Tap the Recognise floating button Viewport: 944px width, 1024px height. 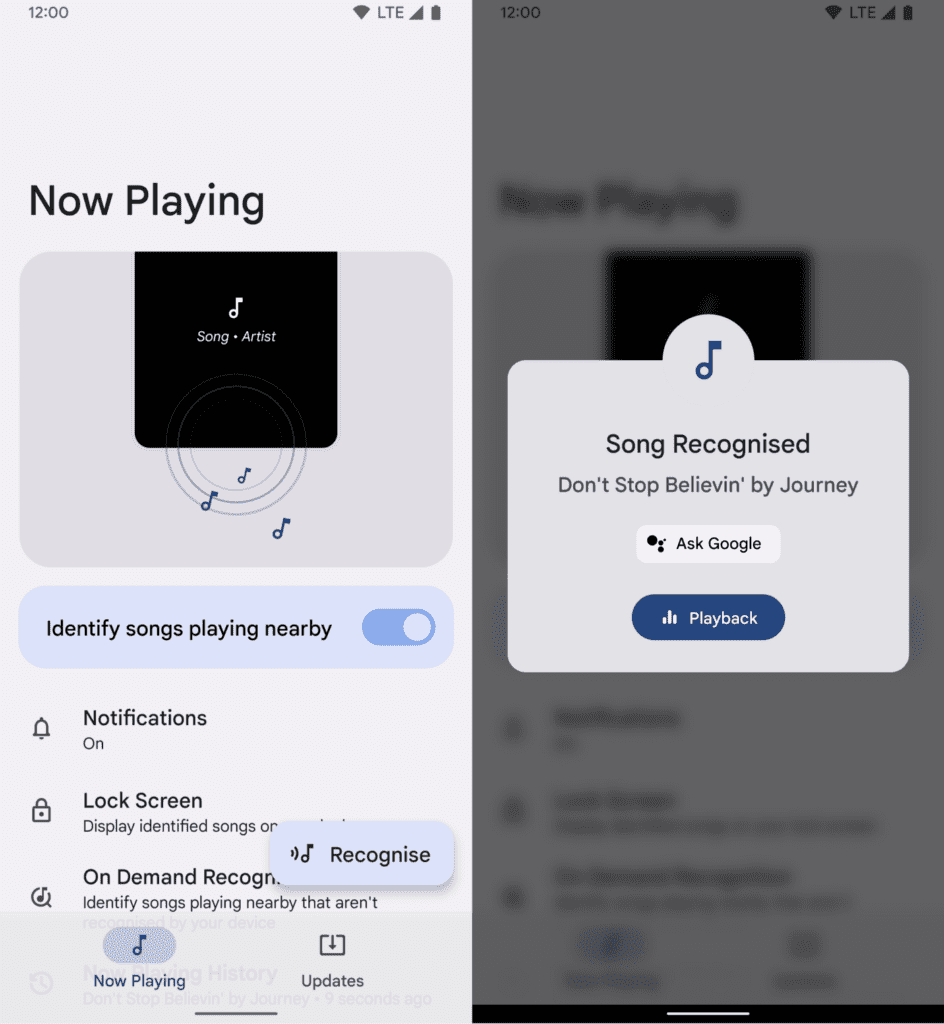(x=362, y=854)
